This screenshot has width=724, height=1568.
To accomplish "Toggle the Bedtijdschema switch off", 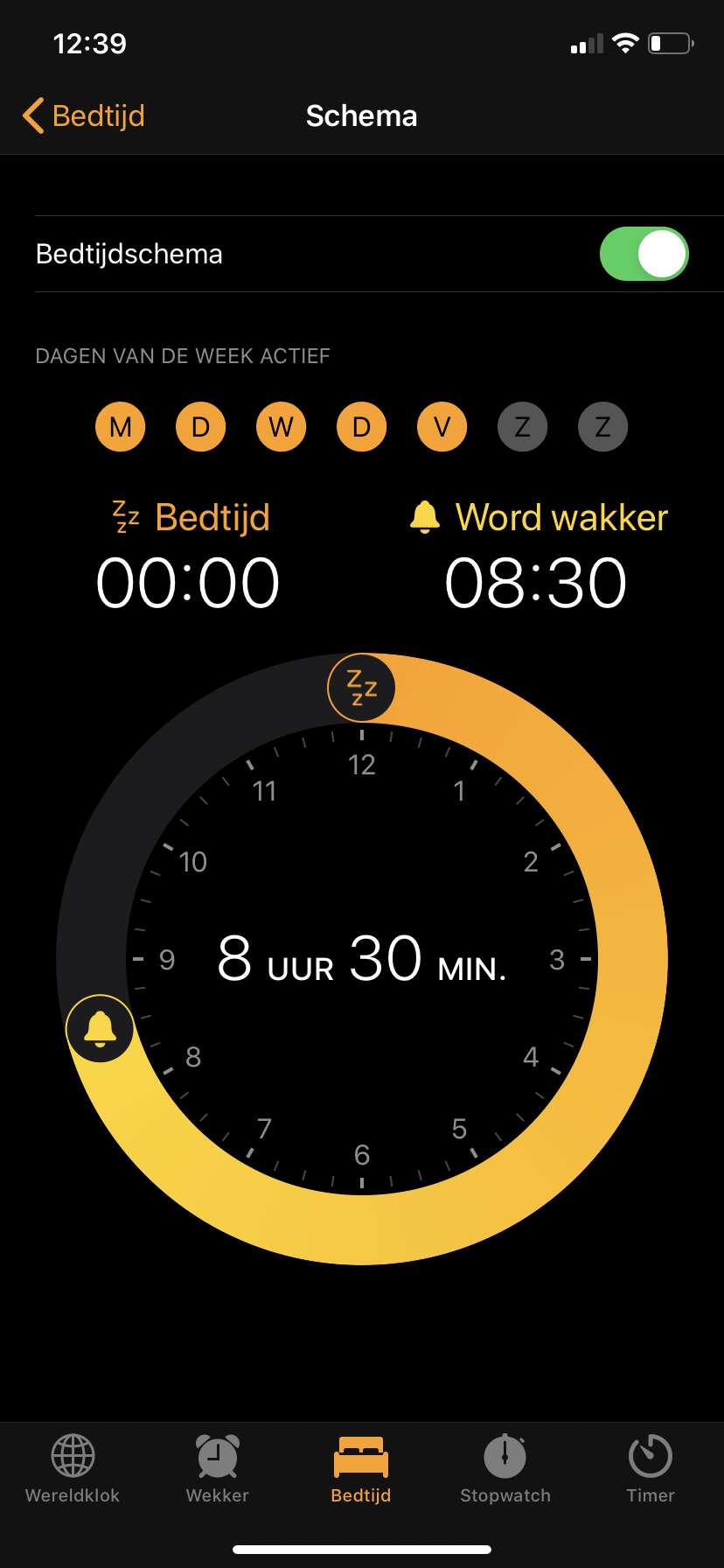I will (644, 254).
